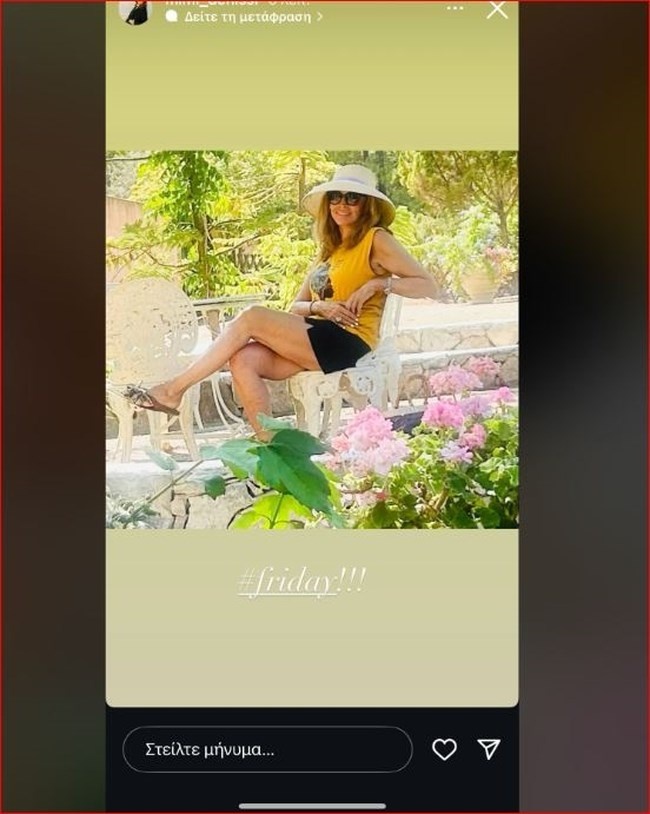
Task: Share the story via paper plane icon
Action: [x=488, y=749]
